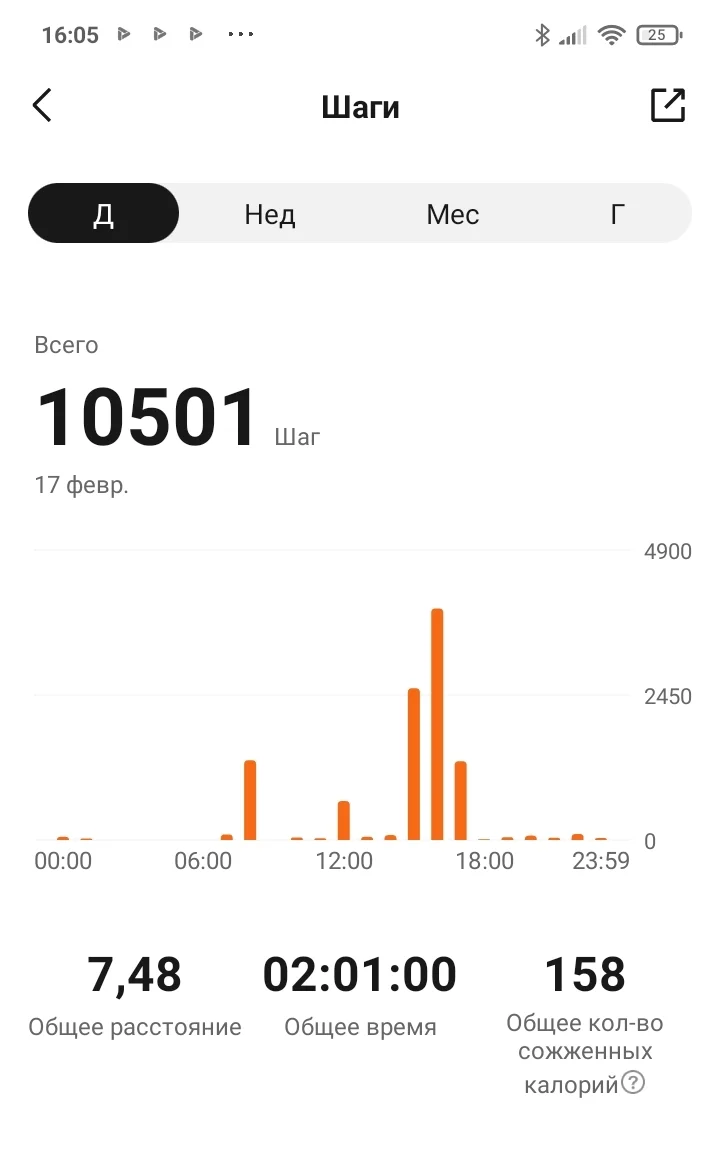
Task: Select the Д day view
Action: pos(103,214)
